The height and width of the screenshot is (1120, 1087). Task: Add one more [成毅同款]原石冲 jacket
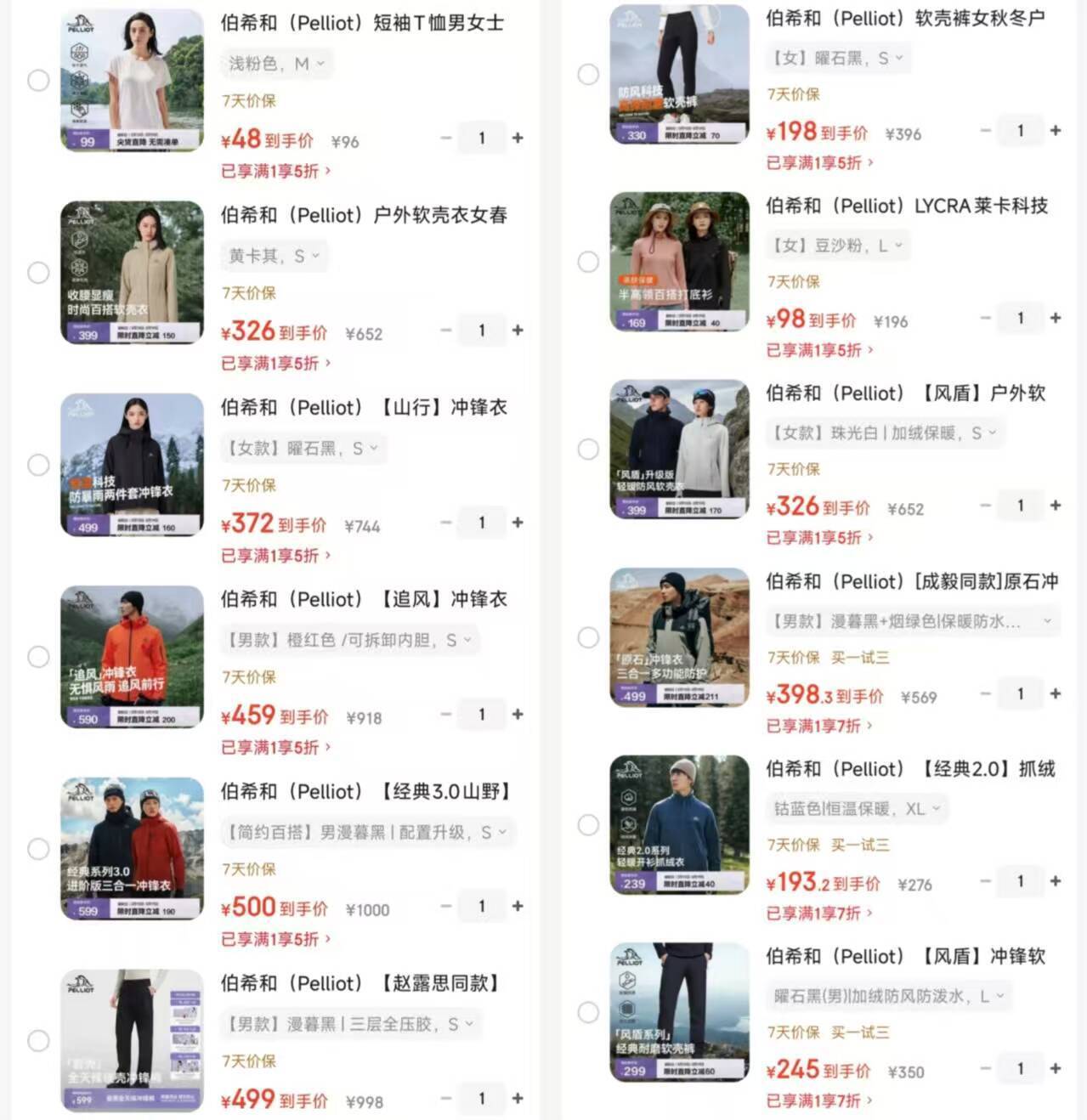tap(1056, 693)
